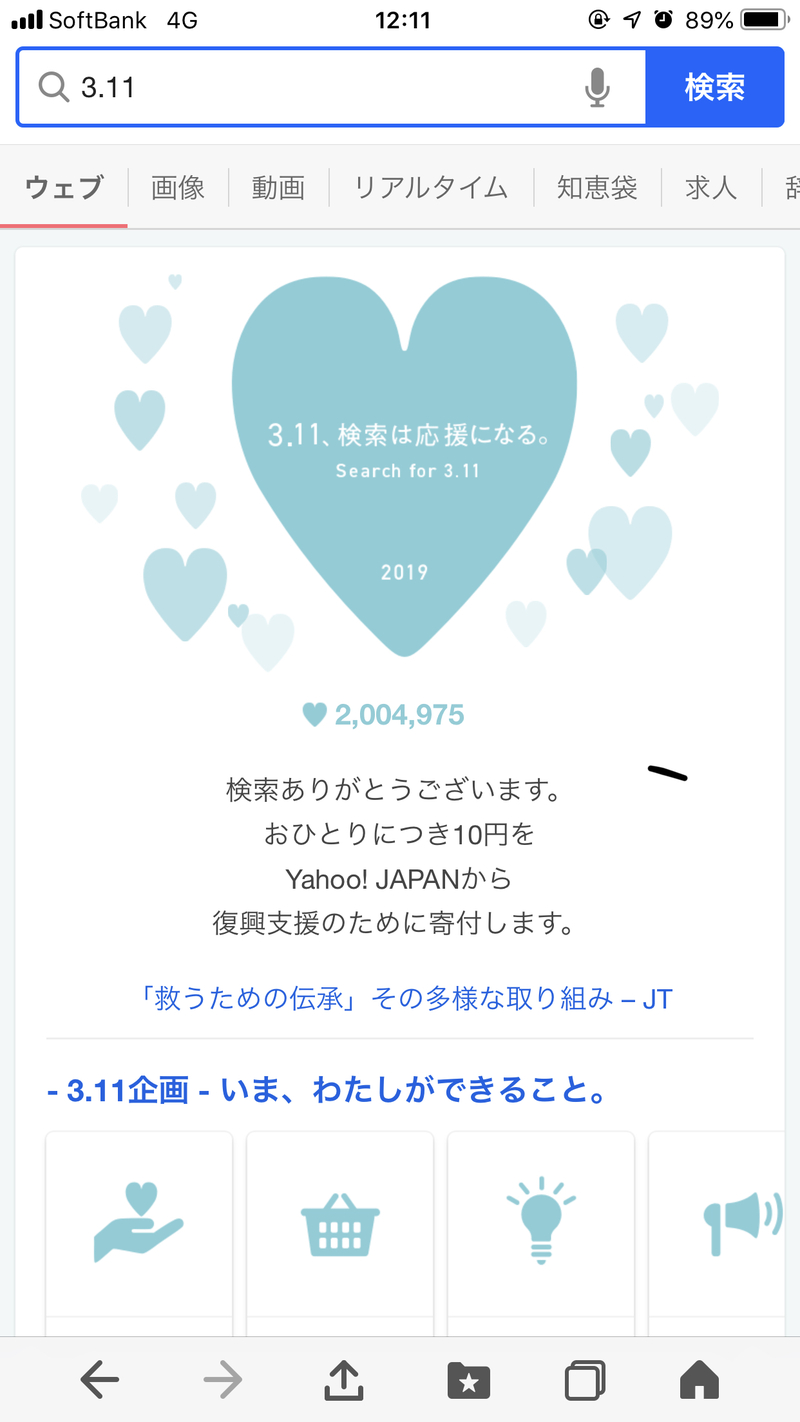Select the 知恵袋 tab
Screen dimensions: 800x1422
[597, 187]
